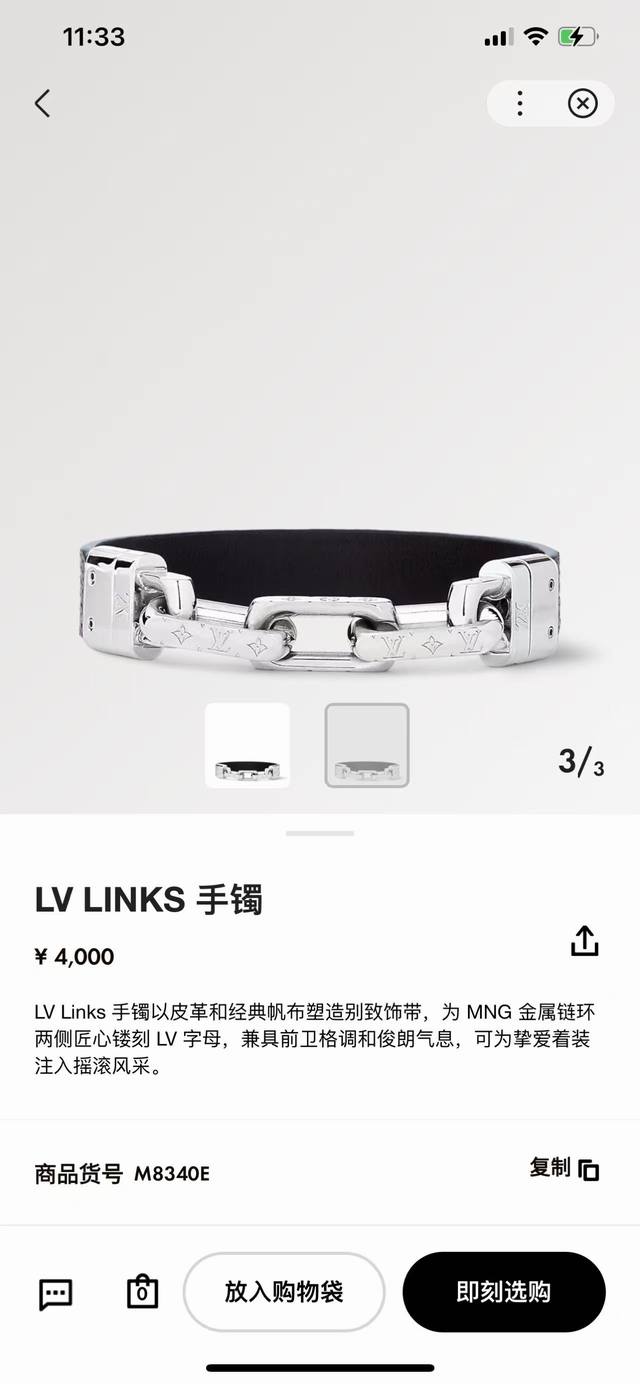This screenshot has height=1384, width=640.
Task: Open the three-dot overflow menu
Action: 520,103
